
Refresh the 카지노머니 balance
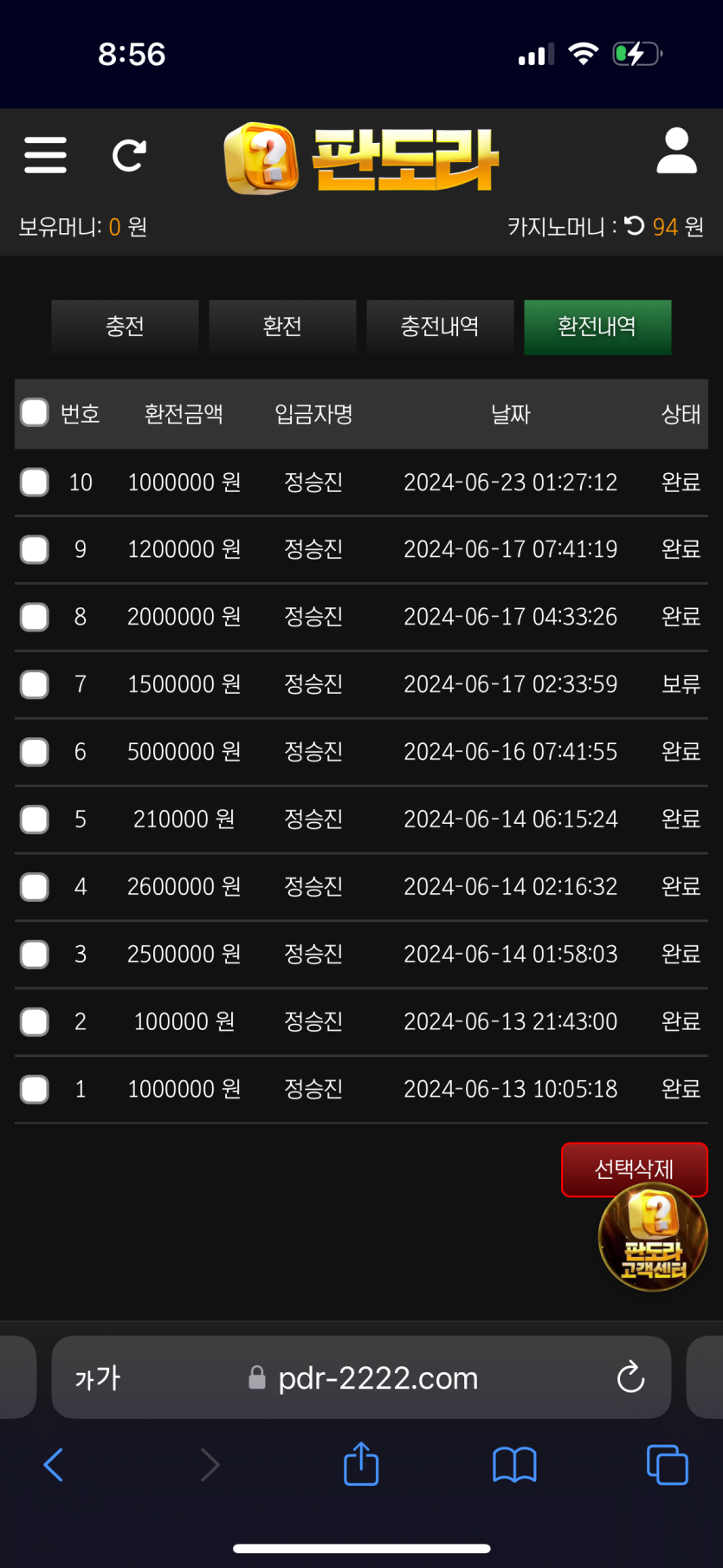point(635,226)
